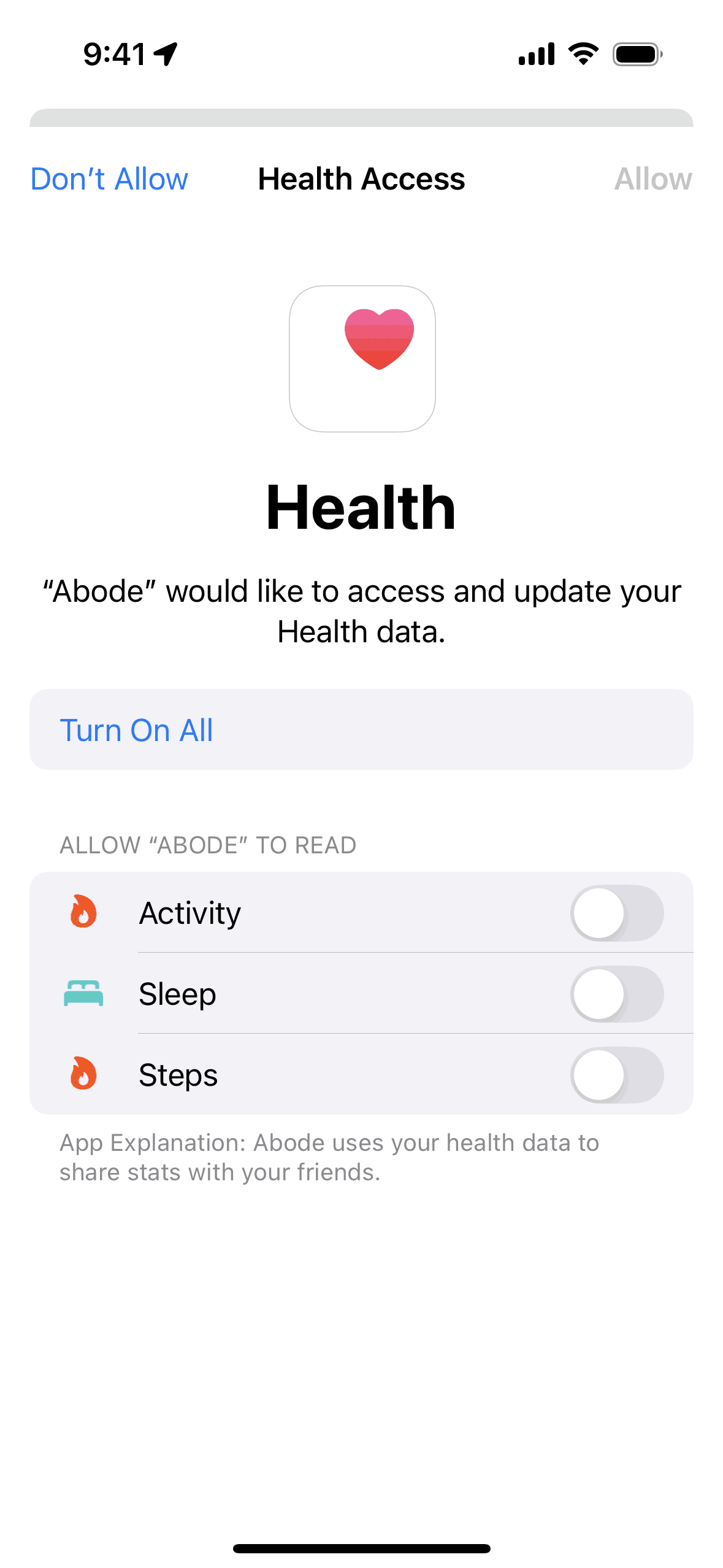Toggle on Sleep data access

[x=616, y=994]
